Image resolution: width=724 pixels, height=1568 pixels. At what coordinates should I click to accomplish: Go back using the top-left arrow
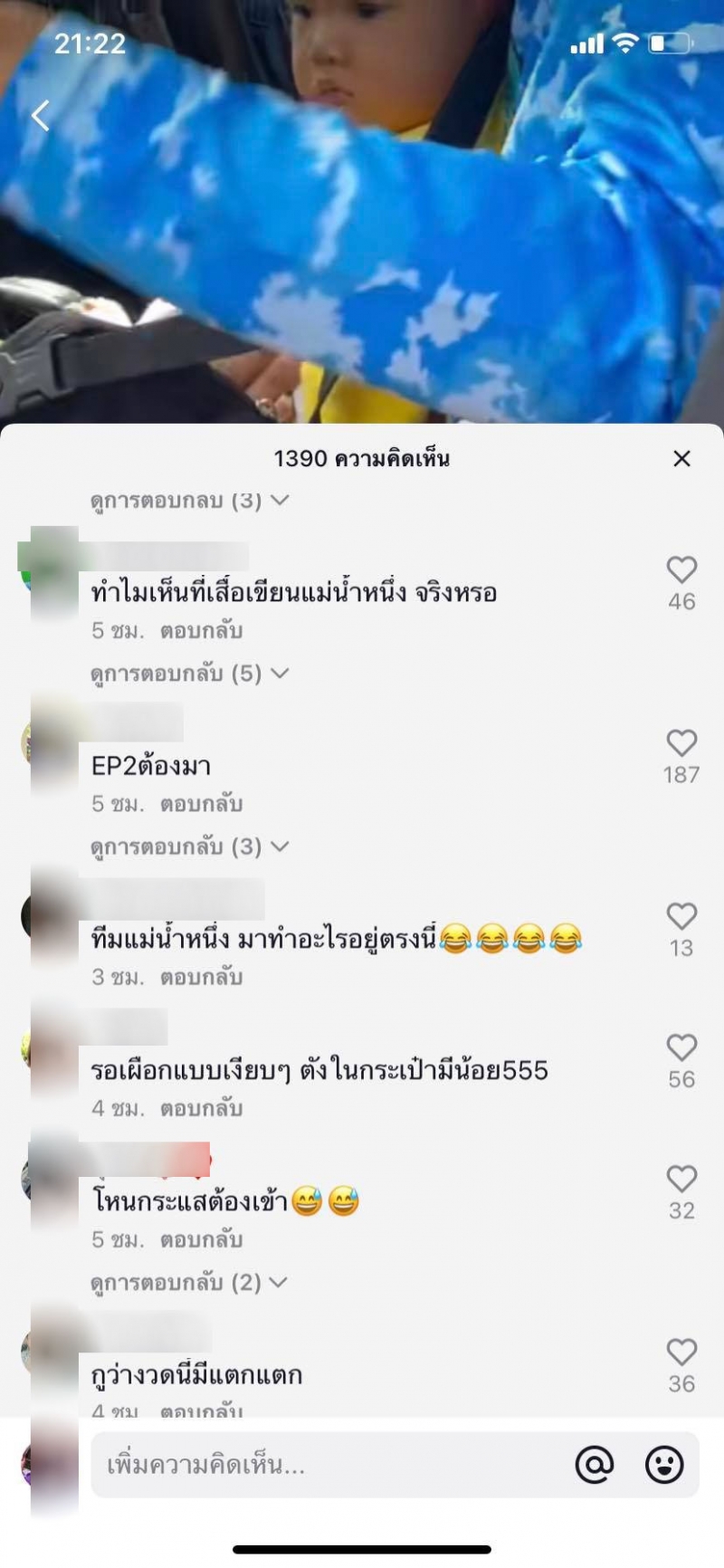[x=41, y=116]
